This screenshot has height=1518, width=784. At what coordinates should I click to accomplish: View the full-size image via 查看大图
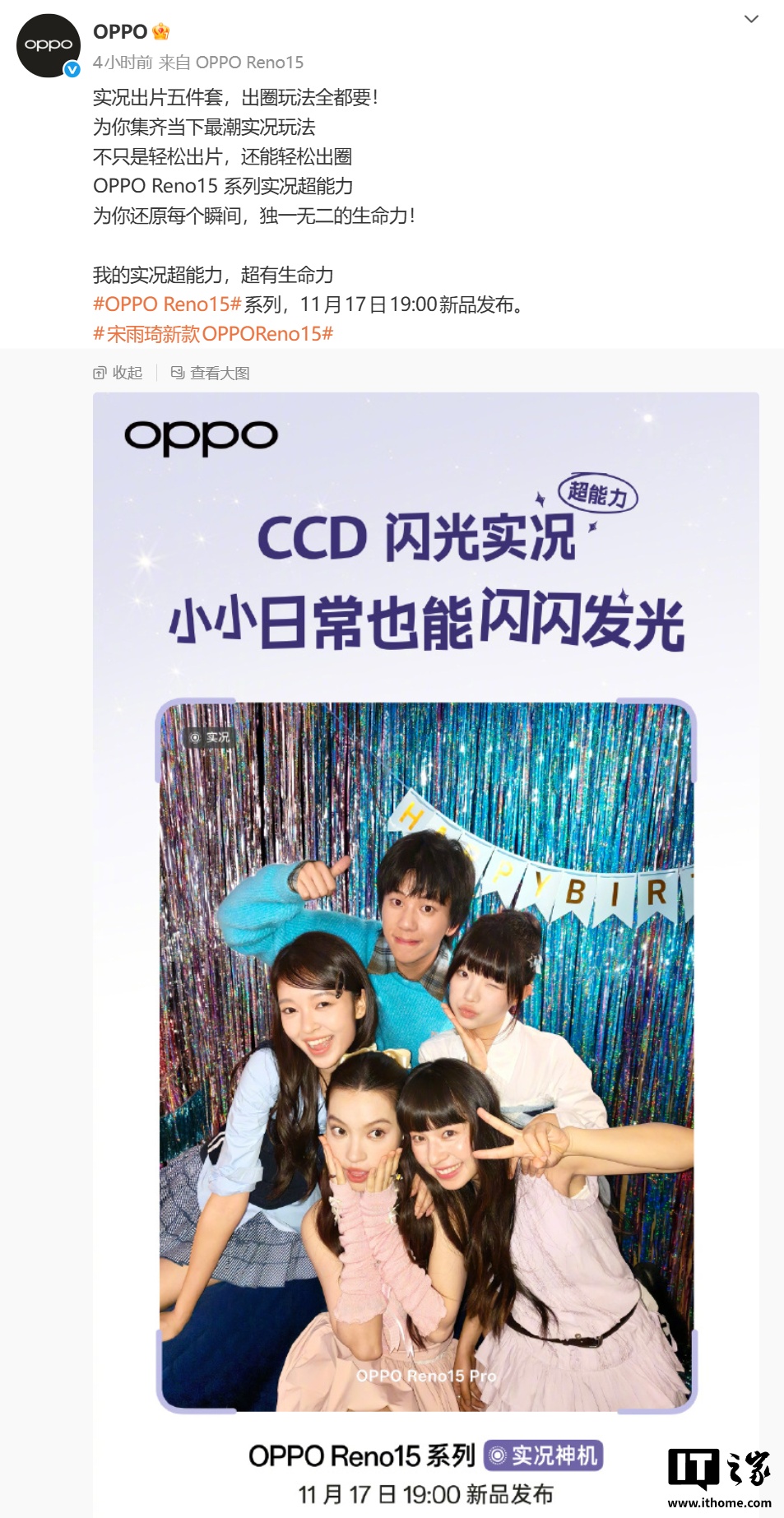point(211,373)
